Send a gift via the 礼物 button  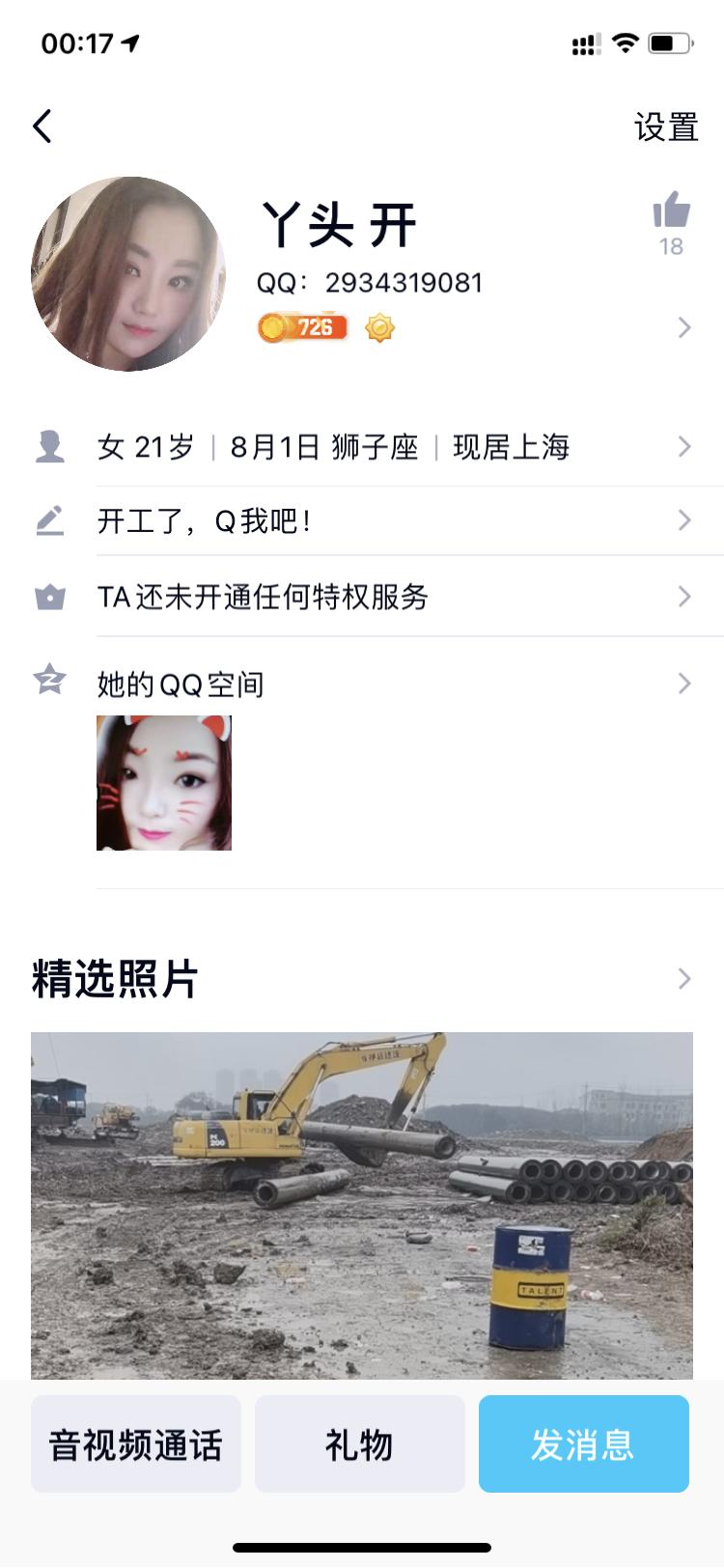tap(359, 1444)
